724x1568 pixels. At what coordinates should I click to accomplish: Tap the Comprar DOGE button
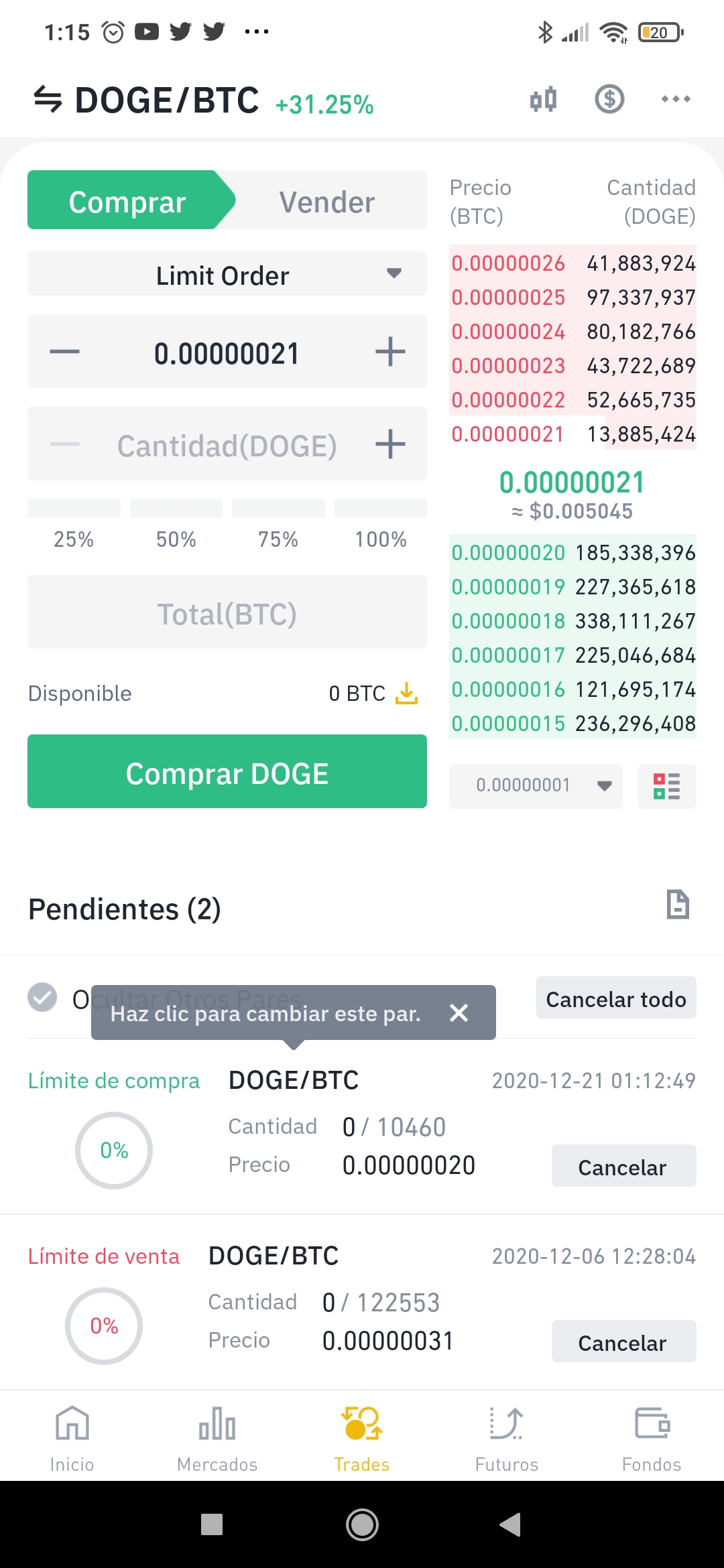227,772
